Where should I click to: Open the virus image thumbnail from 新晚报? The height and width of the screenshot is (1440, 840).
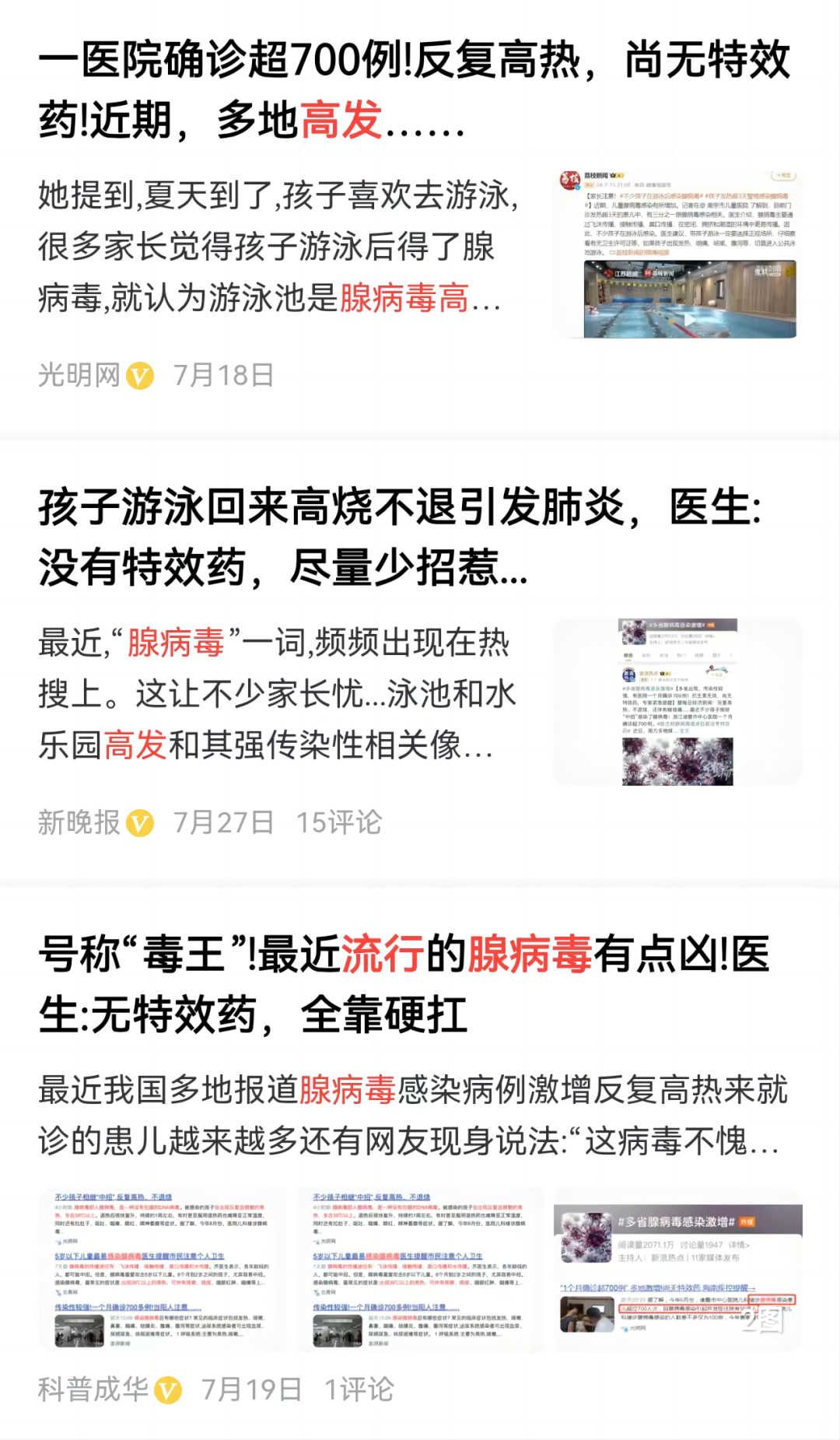click(677, 702)
